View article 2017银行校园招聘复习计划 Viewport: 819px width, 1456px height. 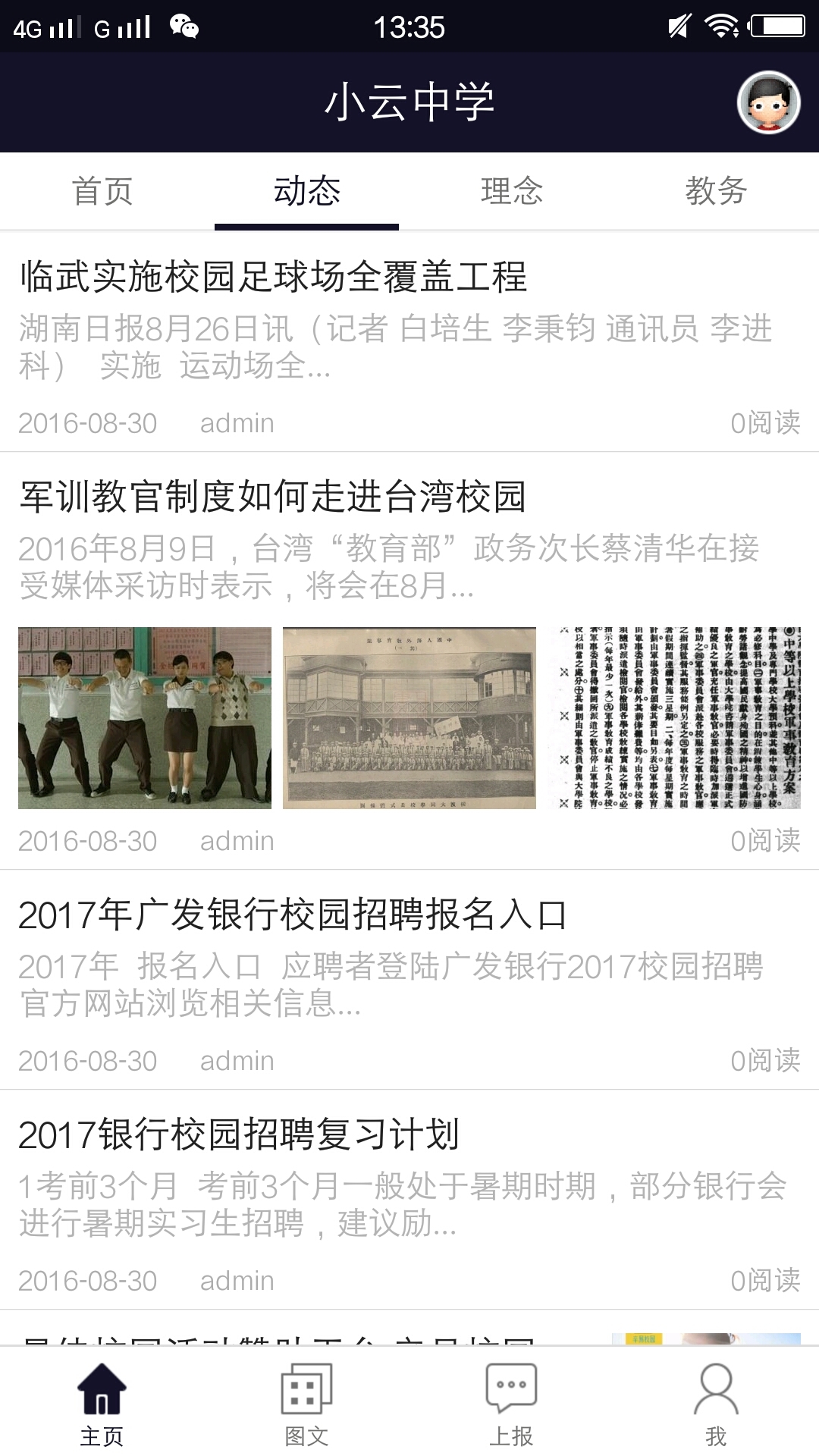(239, 1134)
